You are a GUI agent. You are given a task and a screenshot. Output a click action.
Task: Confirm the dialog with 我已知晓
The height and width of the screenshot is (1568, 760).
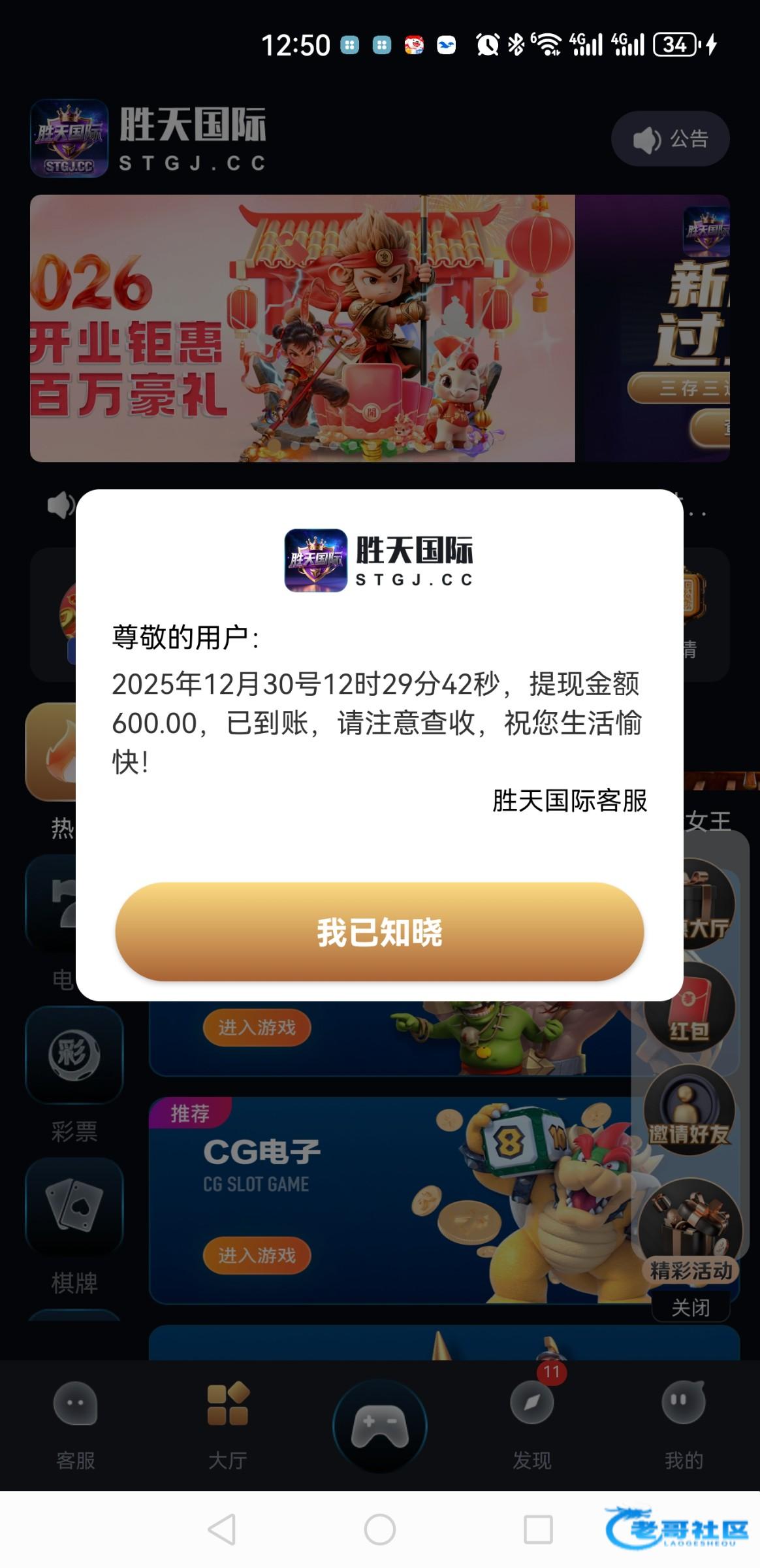point(379,932)
